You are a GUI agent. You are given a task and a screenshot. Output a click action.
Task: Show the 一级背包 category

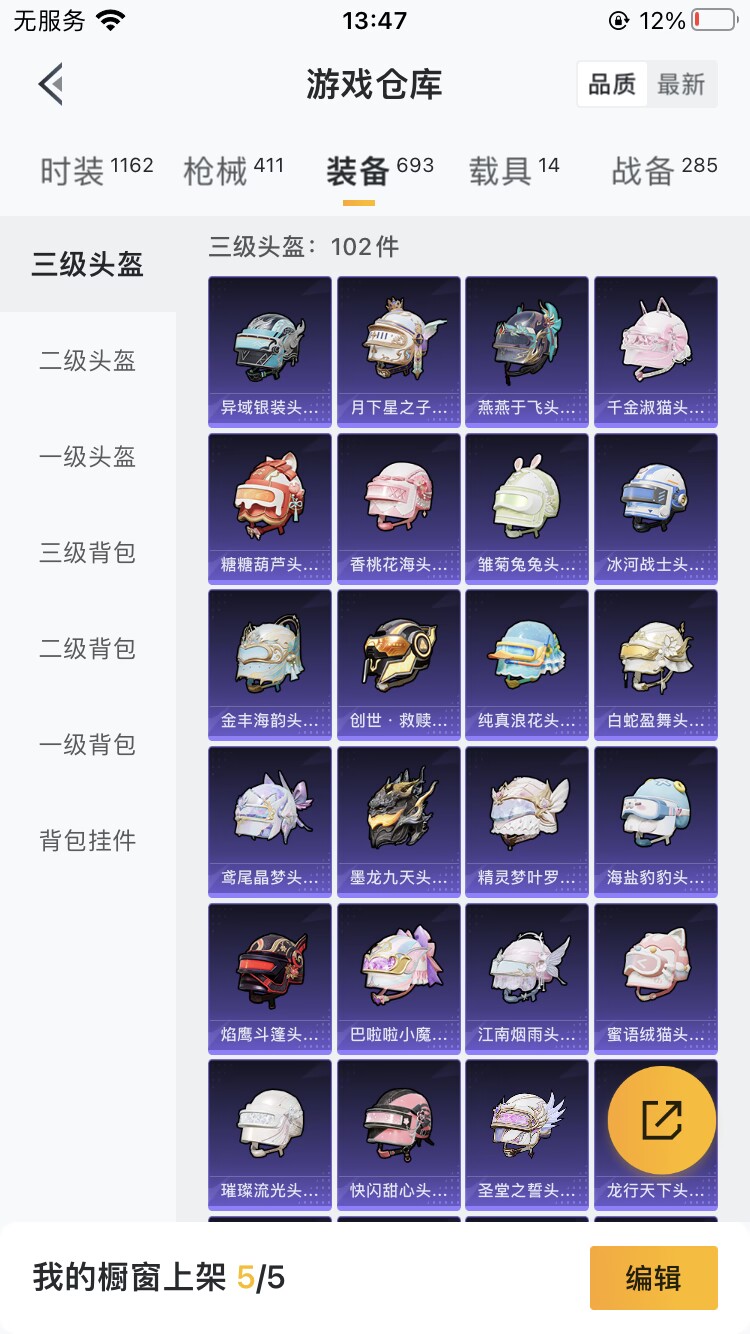click(88, 745)
